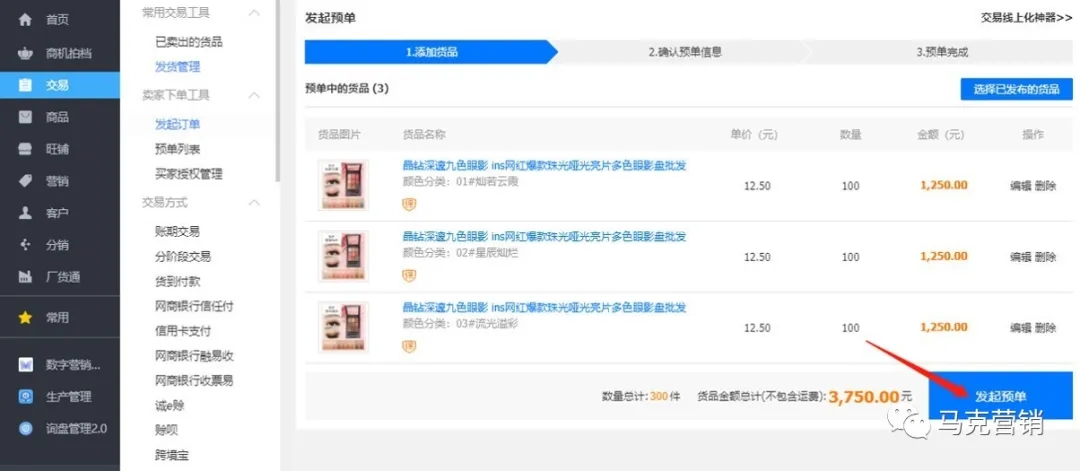
Task: Open 生产管理 in the sidebar
Action: 68,396
